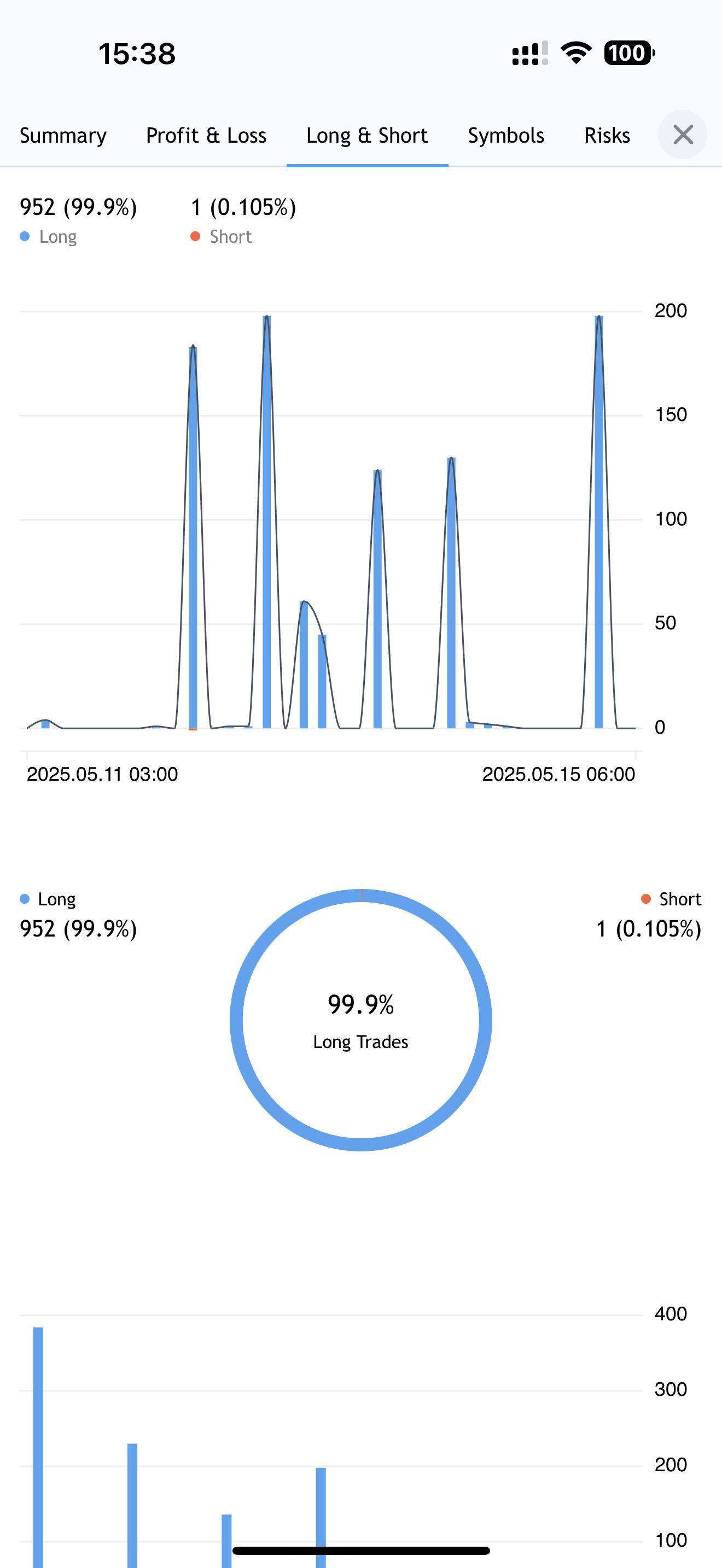Image resolution: width=722 pixels, height=1568 pixels.
Task: Close the trading report
Action: pos(683,134)
